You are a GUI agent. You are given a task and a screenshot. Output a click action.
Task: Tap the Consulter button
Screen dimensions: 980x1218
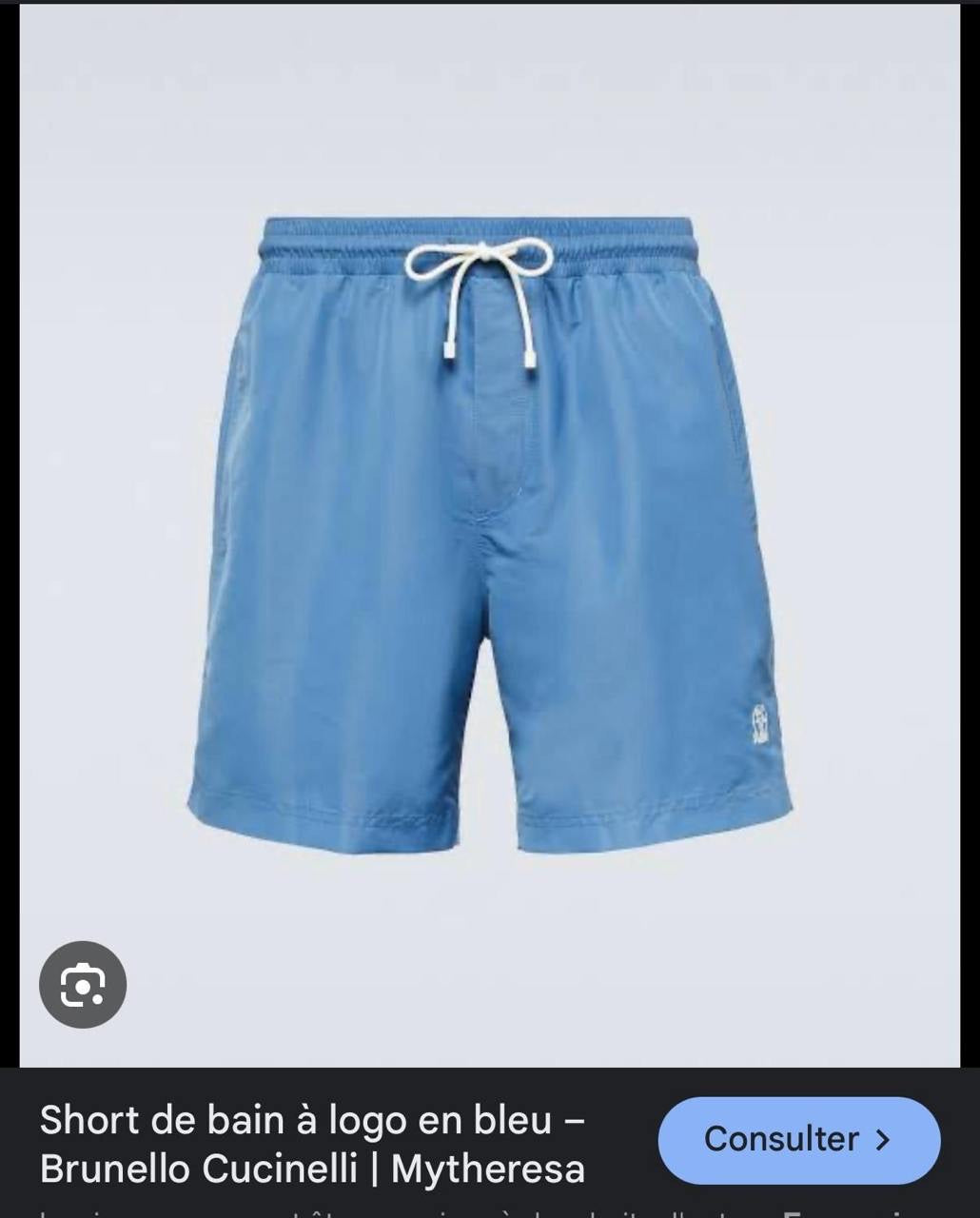coord(798,1139)
